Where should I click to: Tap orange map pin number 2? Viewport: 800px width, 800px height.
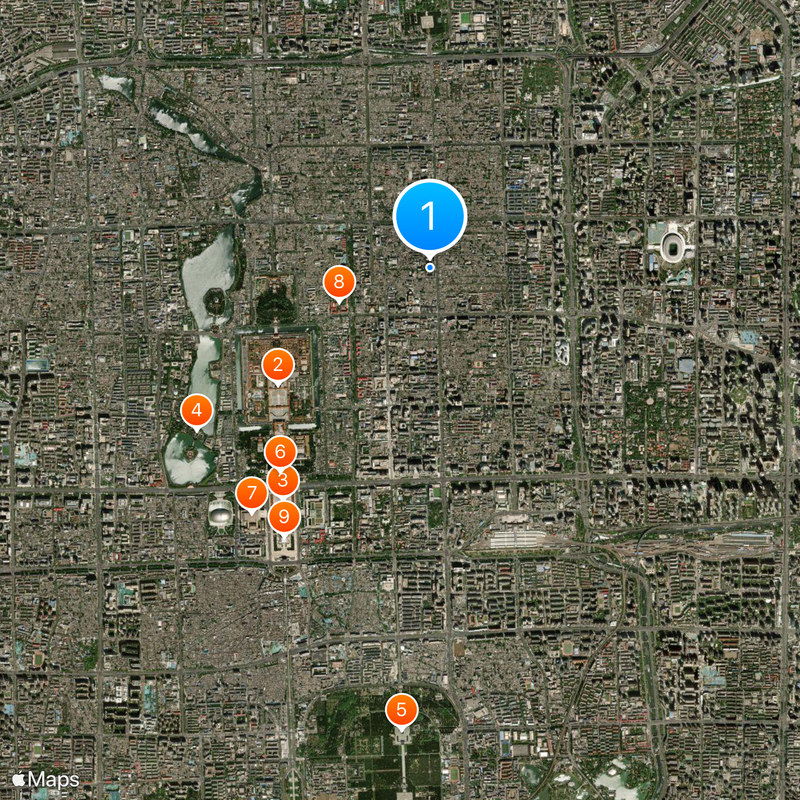click(x=277, y=365)
